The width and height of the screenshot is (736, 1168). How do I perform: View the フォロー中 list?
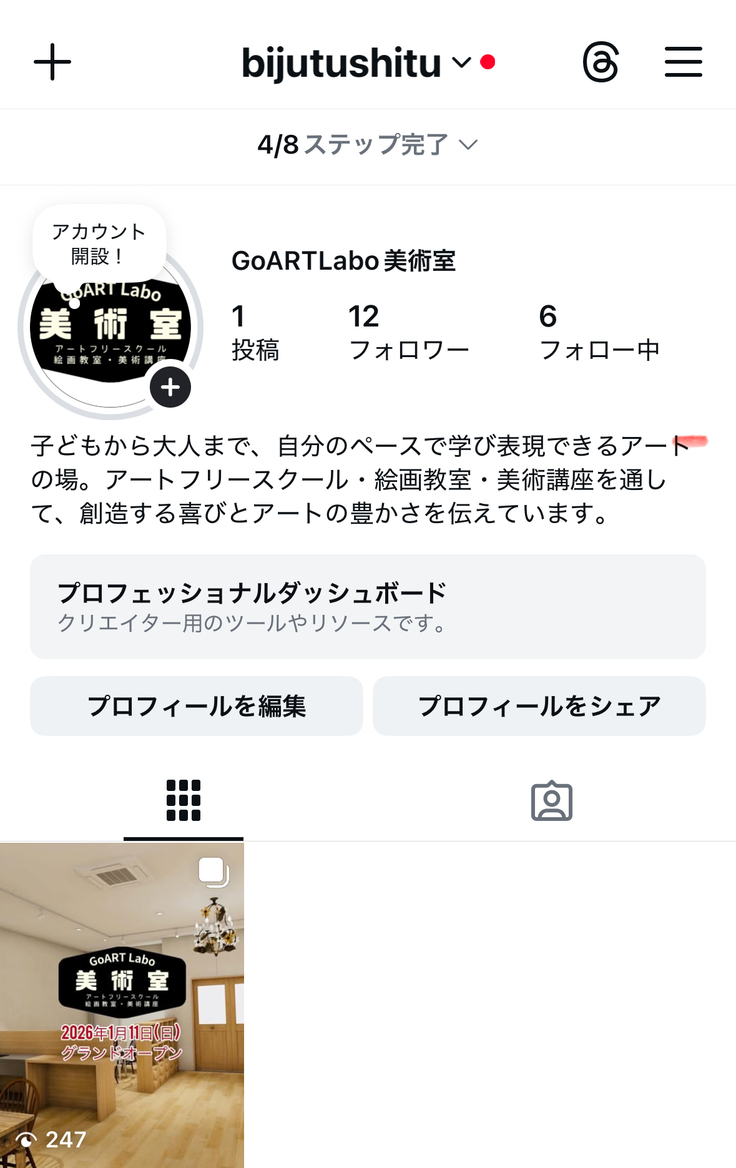[x=599, y=332]
